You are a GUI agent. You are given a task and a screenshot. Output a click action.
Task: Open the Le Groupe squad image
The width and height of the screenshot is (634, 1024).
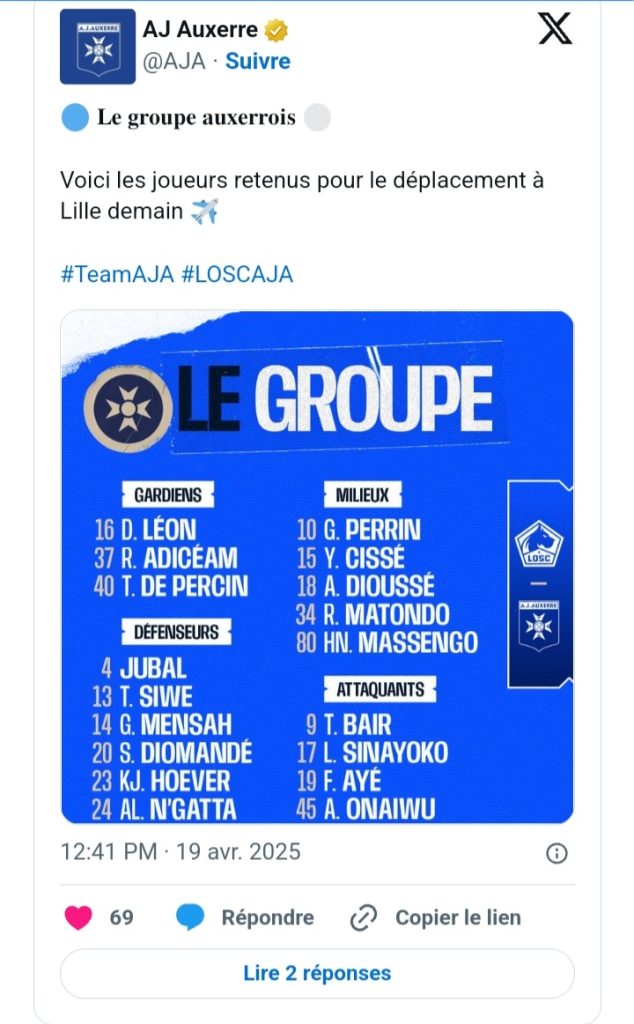[317, 567]
